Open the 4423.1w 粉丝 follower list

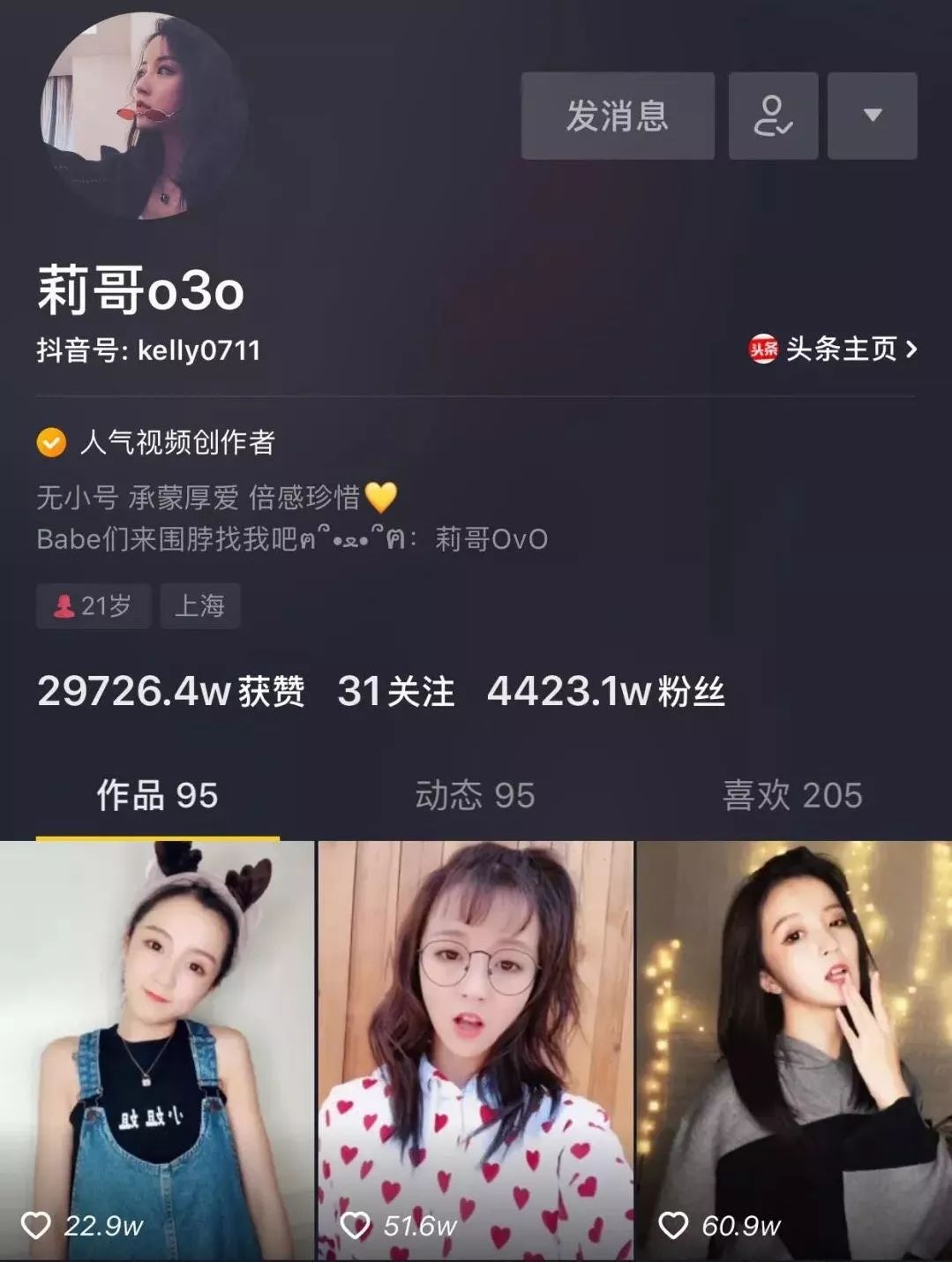pyautogui.click(x=607, y=694)
